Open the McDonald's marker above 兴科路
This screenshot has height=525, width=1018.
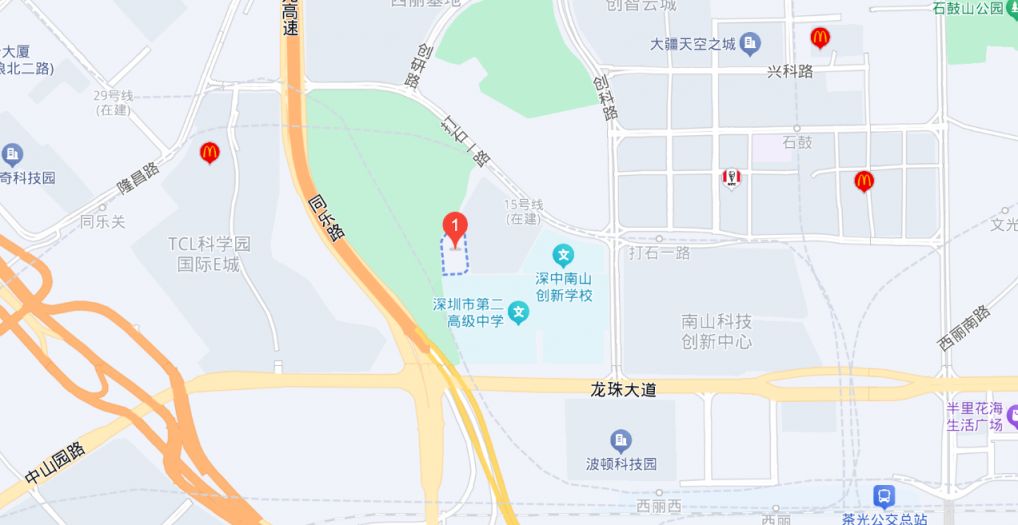click(820, 38)
